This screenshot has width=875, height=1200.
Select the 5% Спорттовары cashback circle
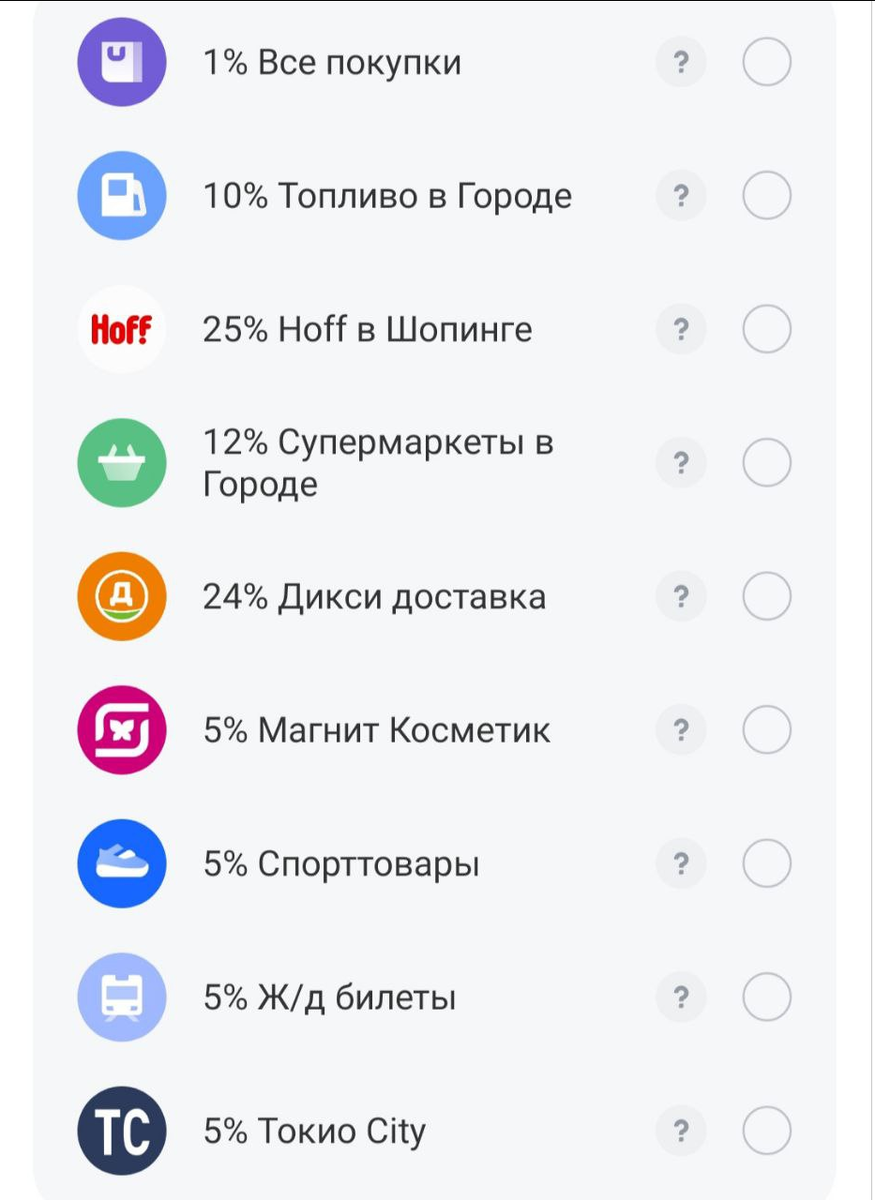click(x=766, y=864)
